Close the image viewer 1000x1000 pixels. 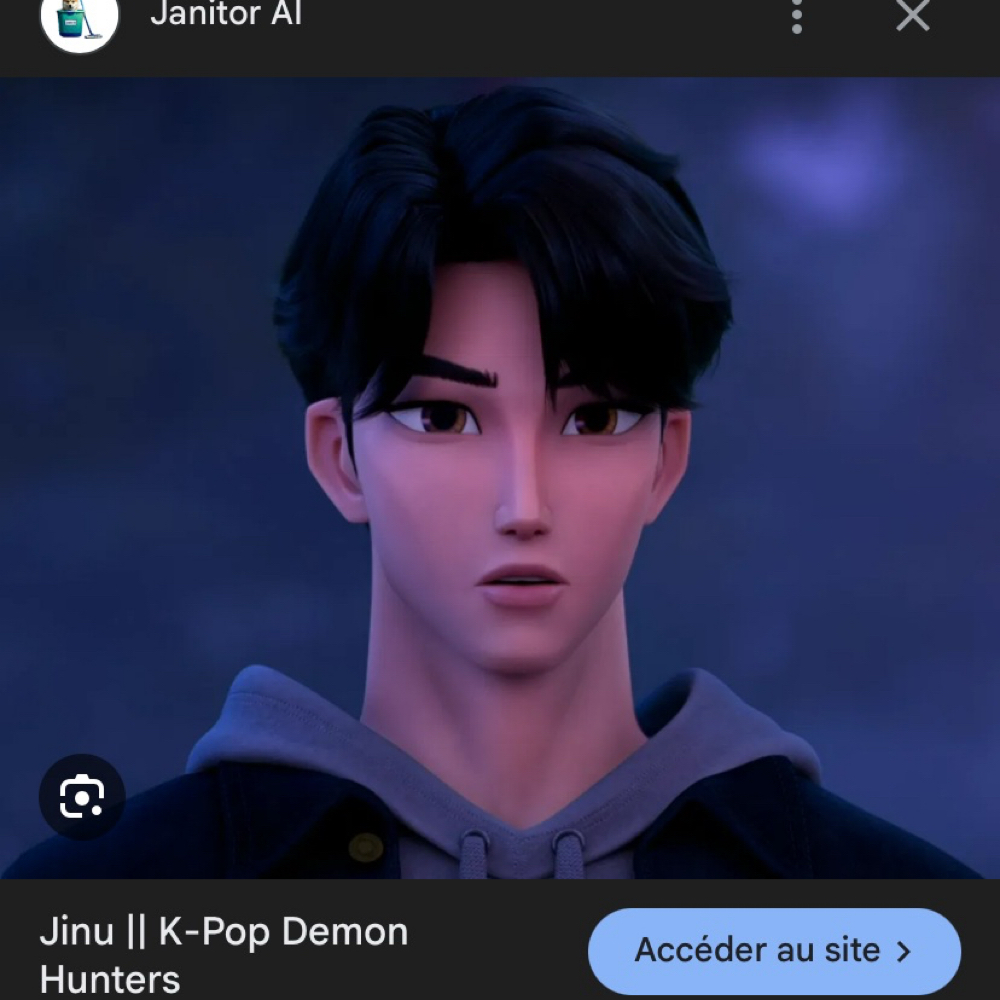912,15
